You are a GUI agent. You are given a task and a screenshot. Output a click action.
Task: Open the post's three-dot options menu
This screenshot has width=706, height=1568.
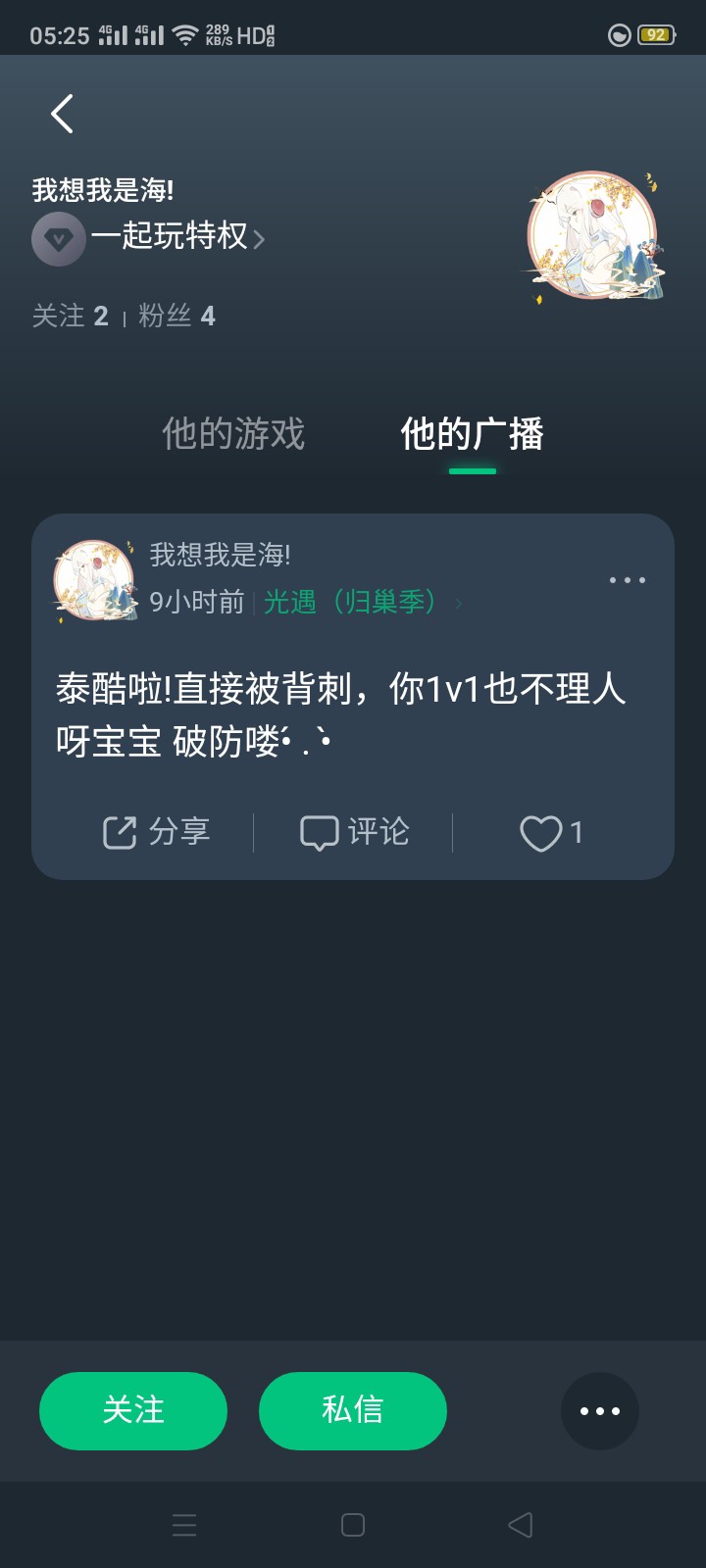pos(627,580)
